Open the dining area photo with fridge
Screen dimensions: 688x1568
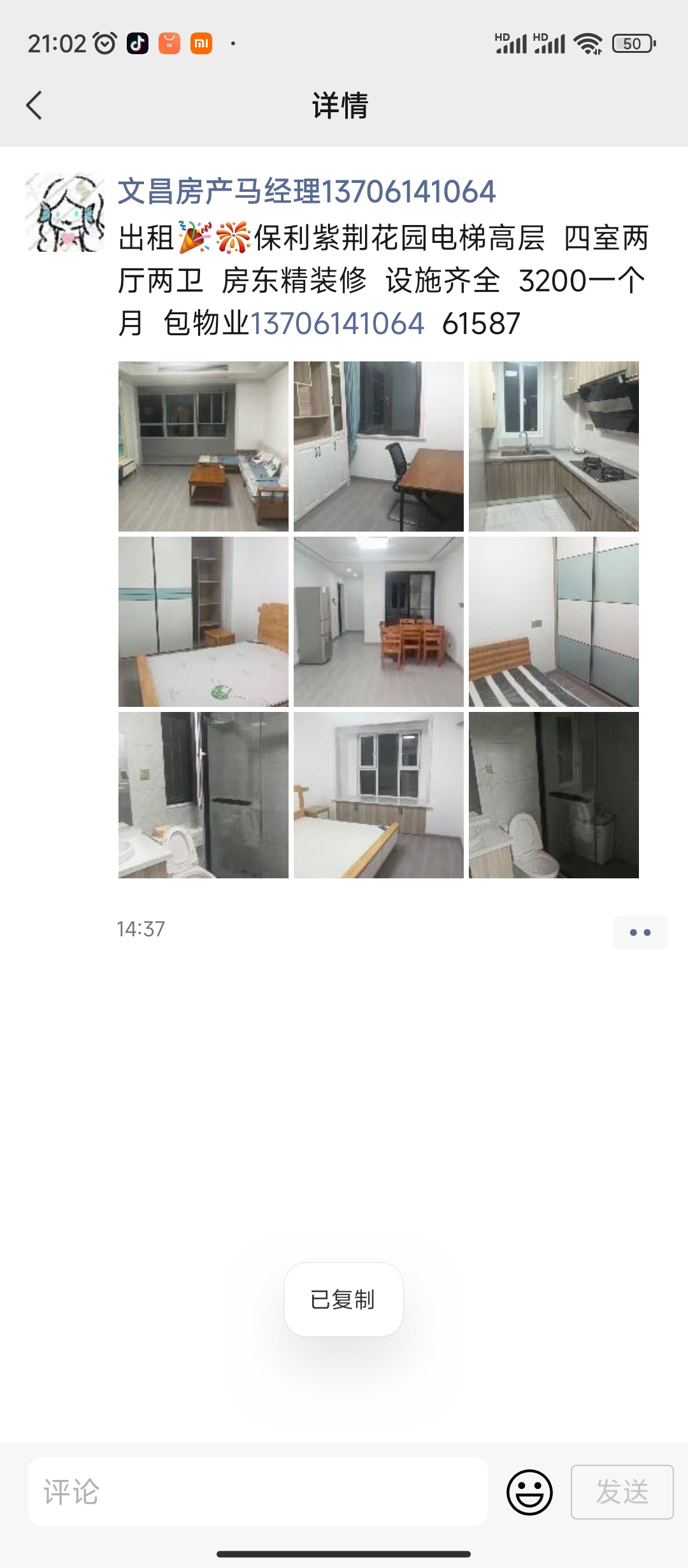coord(378,621)
